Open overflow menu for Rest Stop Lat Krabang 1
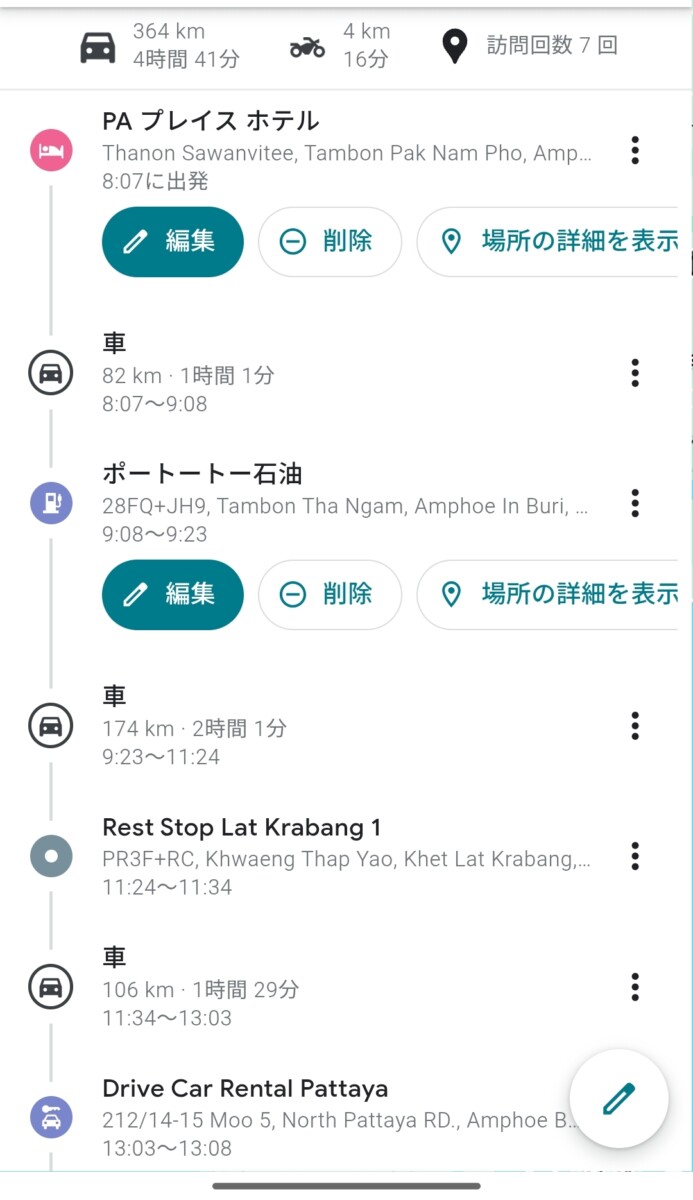 (x=635, y=856)
